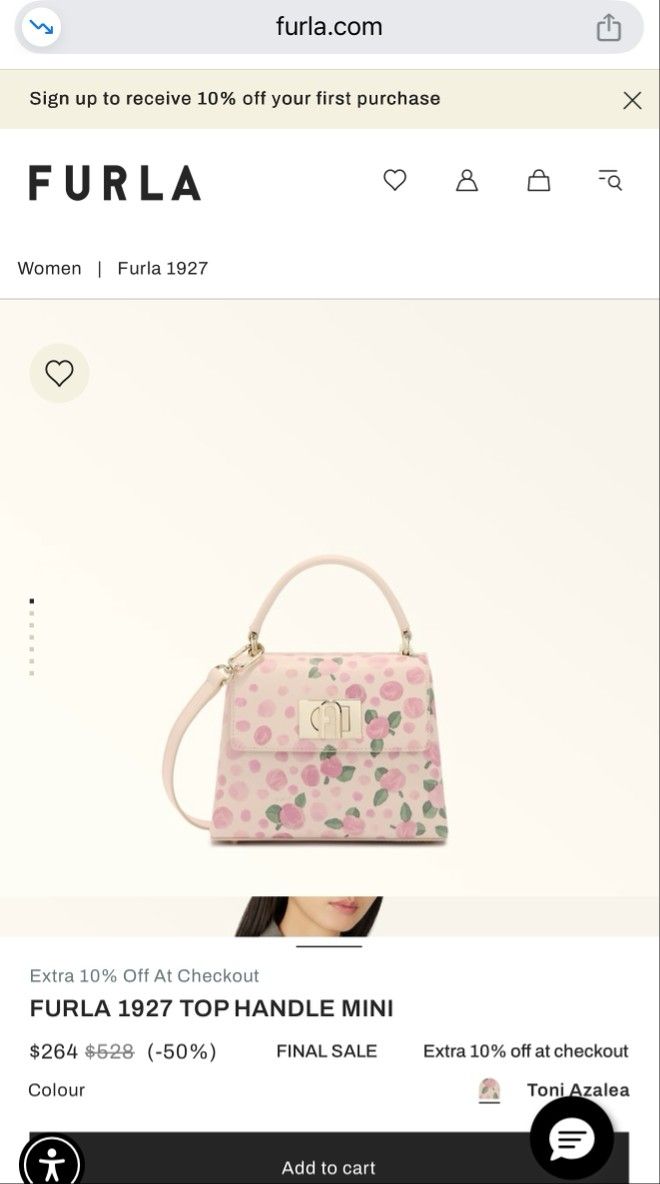Go to the Furla 1927 breadcrumb

point(162,268)
